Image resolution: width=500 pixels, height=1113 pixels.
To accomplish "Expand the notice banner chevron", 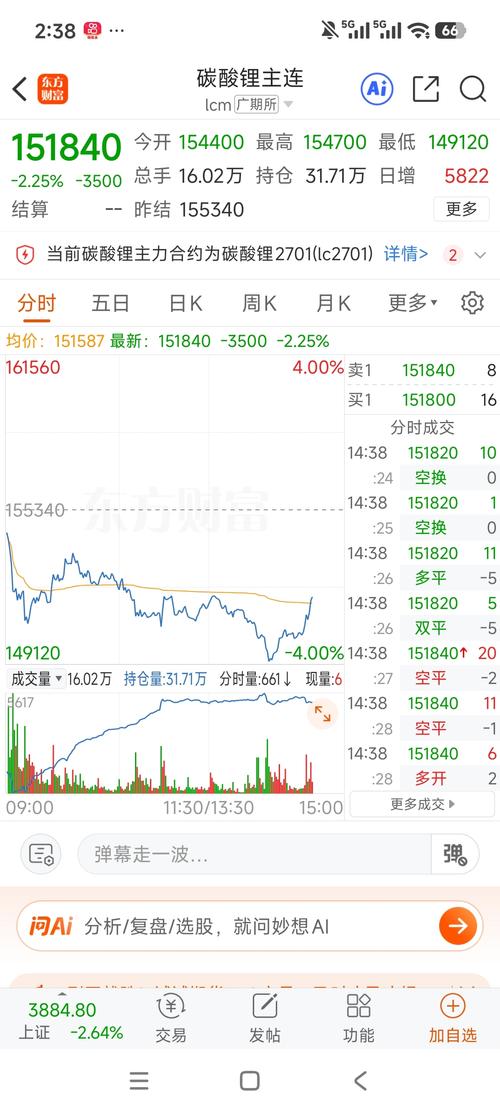I will (480, 255).
